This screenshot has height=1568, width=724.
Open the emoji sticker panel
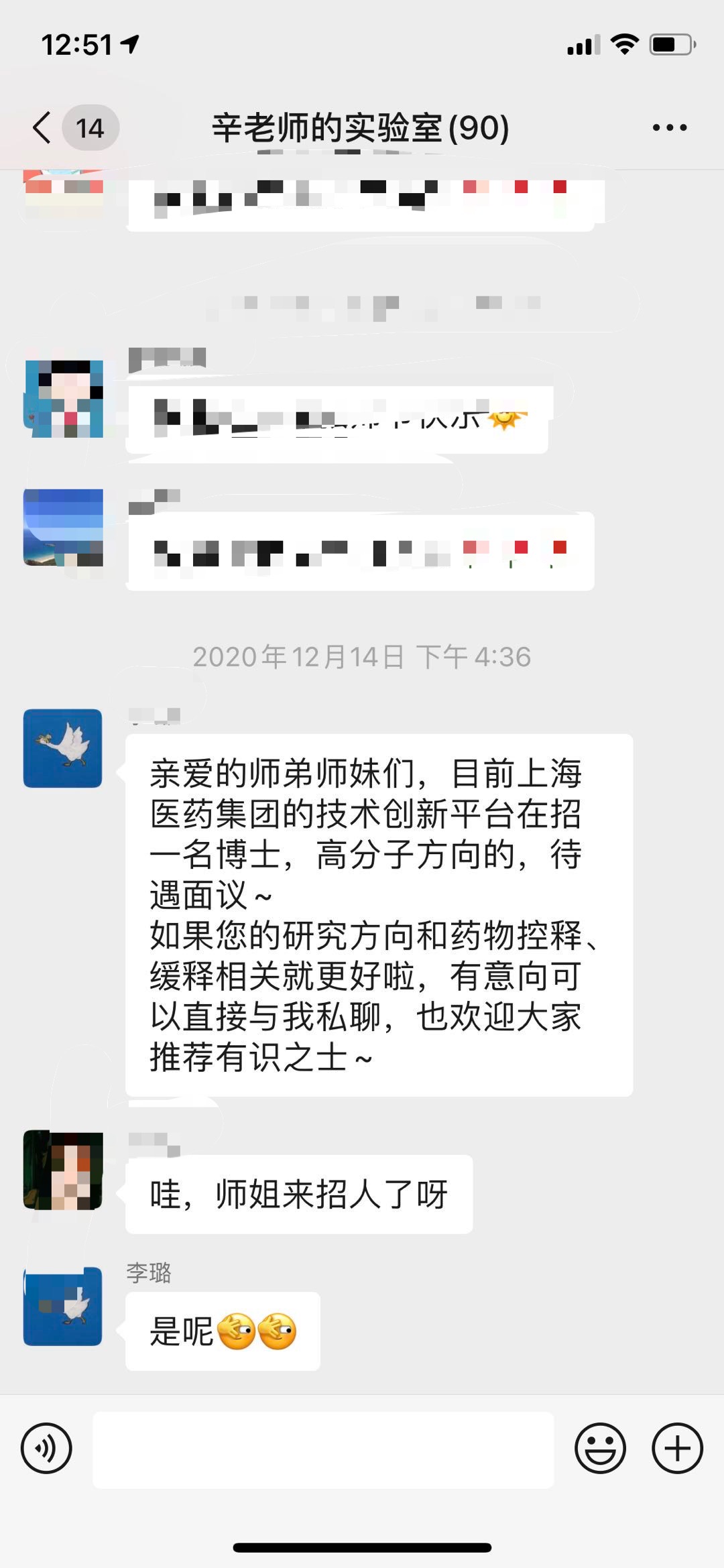coord(599,1448)
